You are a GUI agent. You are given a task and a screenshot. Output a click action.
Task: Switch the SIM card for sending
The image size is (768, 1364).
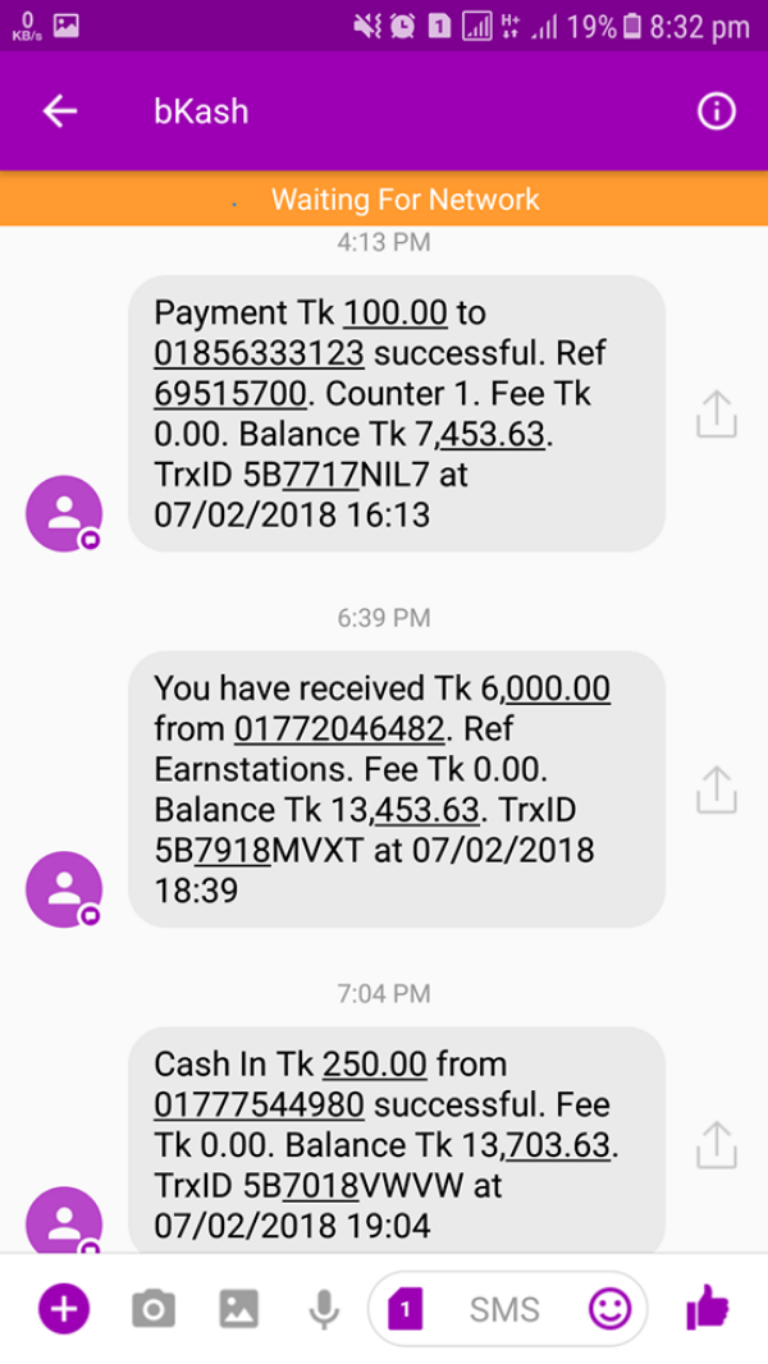point(405,1308)
